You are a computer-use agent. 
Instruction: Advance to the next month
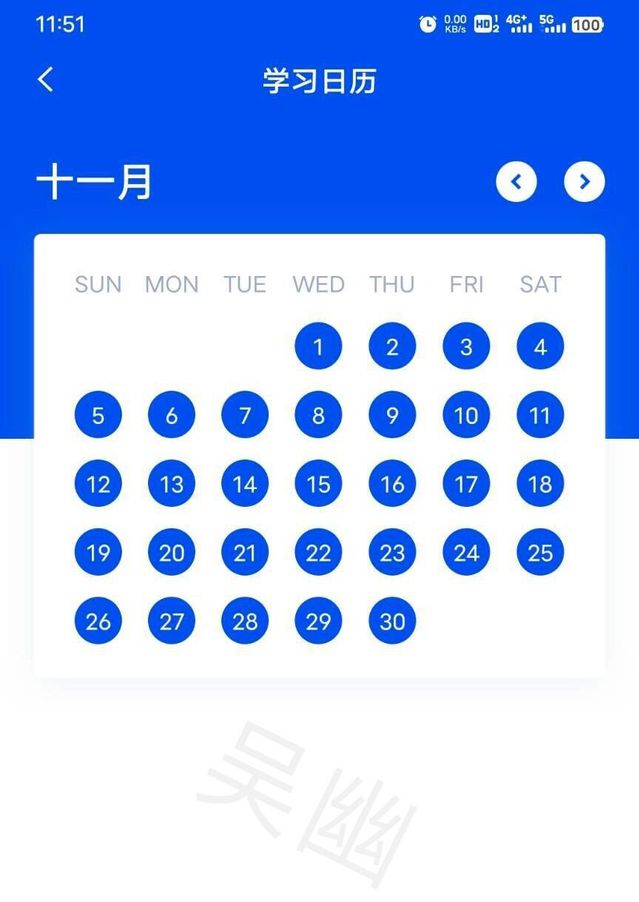point(584,181)
